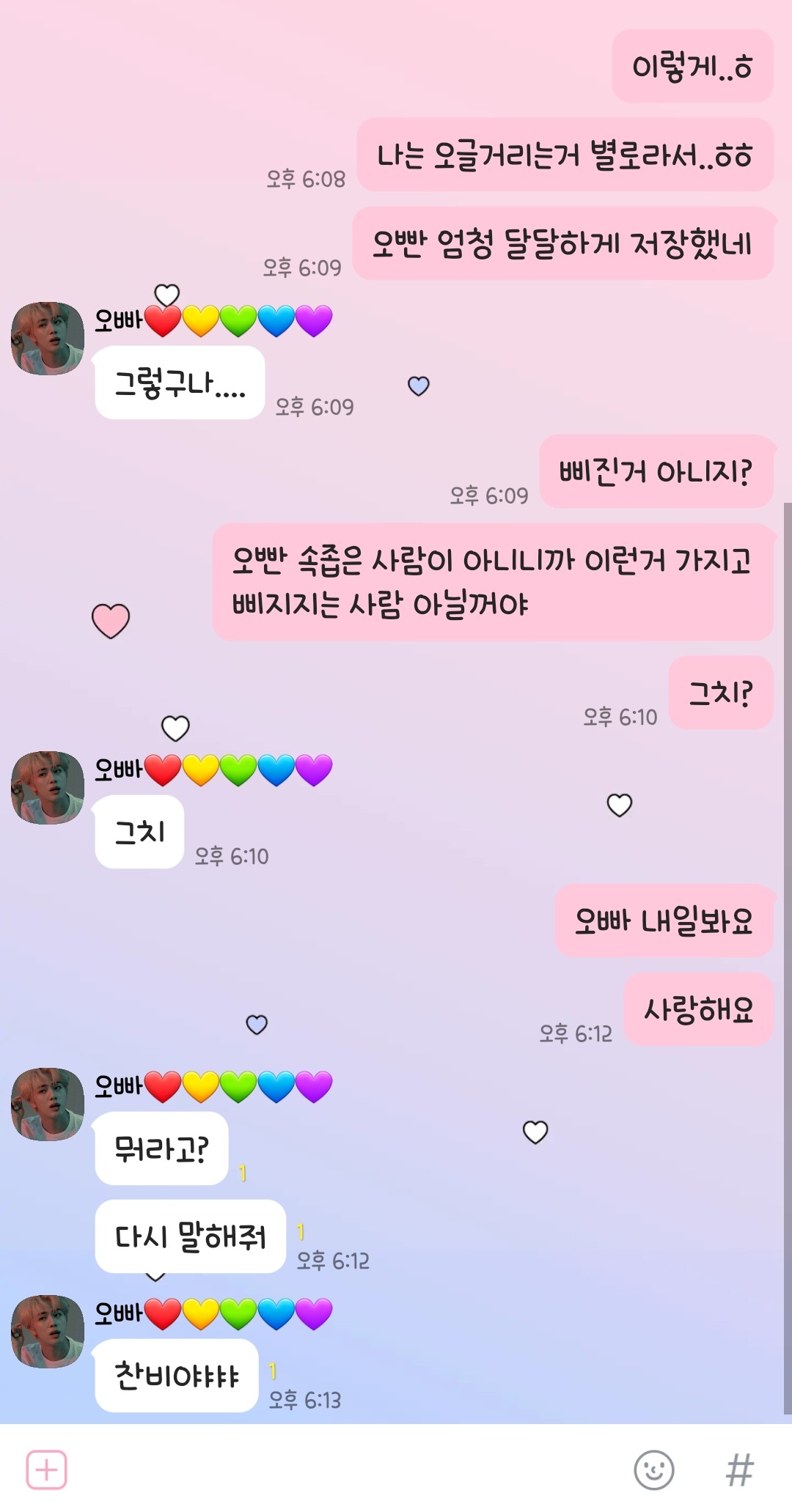The image size is (792, 1512).
Task: Tap the hashtag search icon
Action: pos(739,1469)
